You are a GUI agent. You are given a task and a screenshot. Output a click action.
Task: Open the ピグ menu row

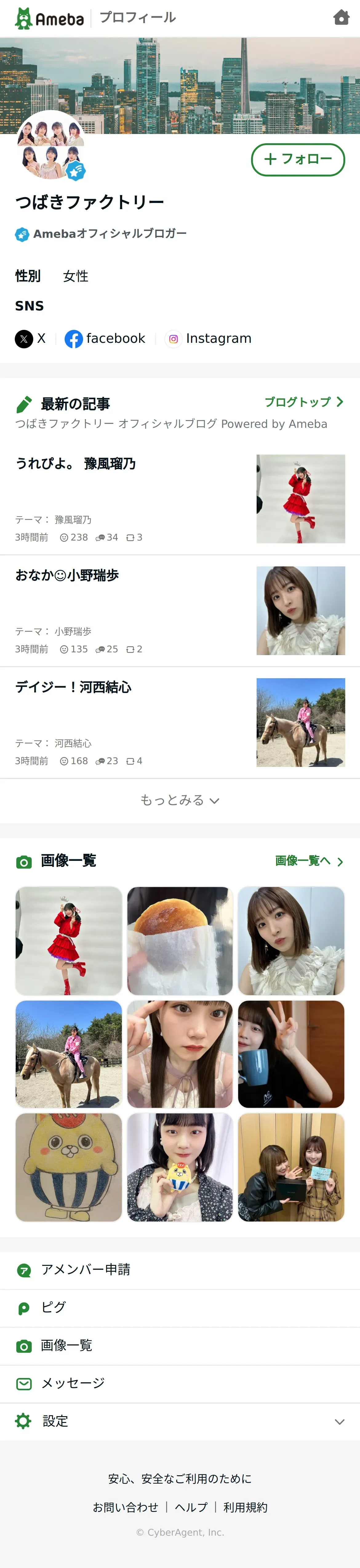click(x=54, y=1307)
